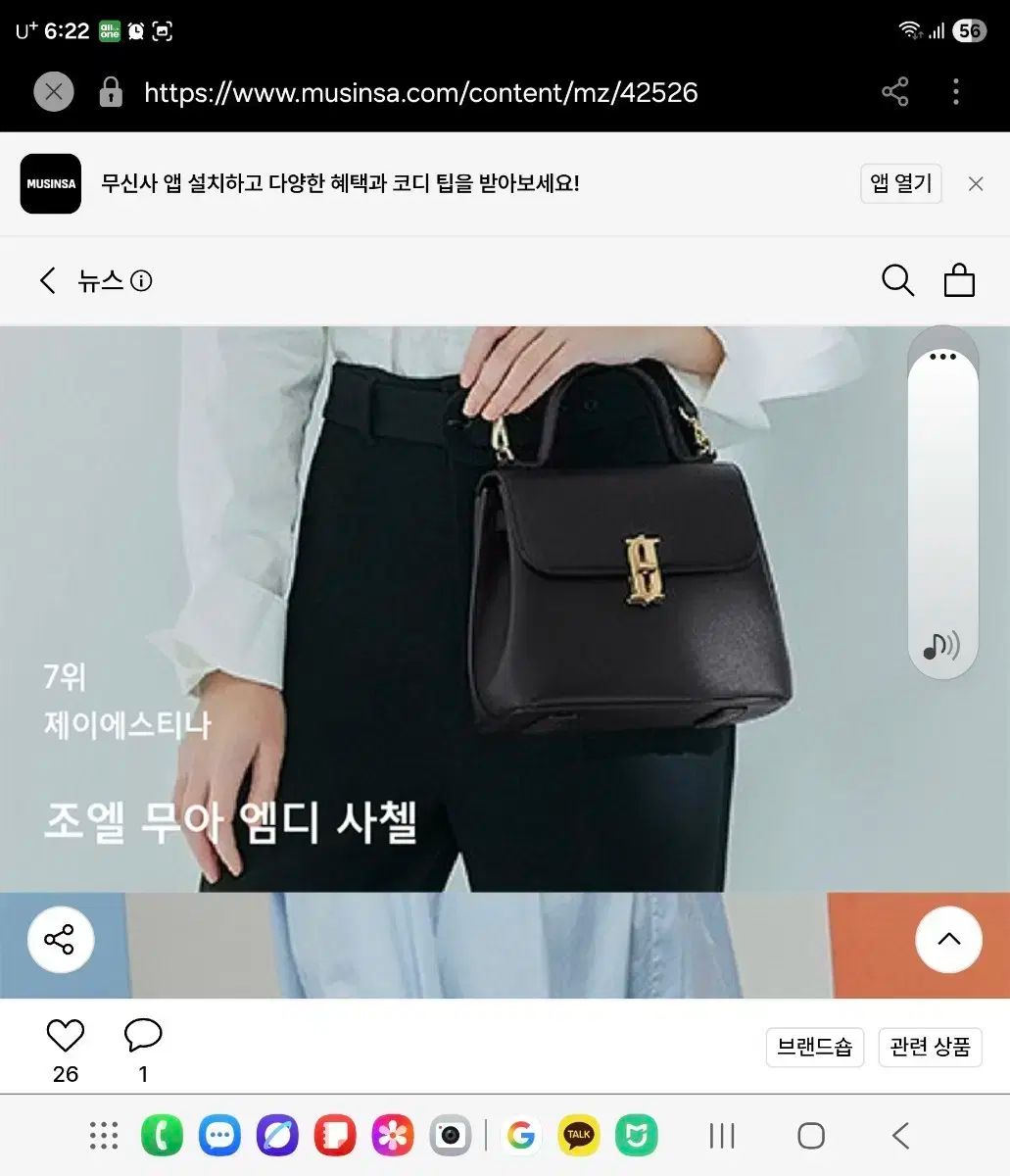Open the news info icon
Screen dimensions: 1010x1176
142,281
